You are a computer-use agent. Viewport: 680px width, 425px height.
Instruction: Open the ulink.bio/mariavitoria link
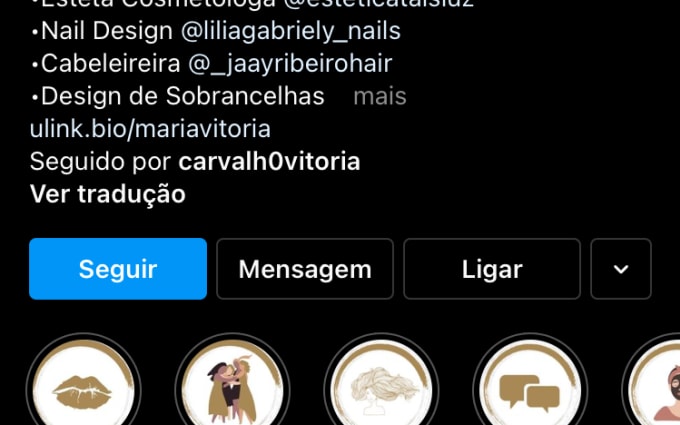[150, 129]
